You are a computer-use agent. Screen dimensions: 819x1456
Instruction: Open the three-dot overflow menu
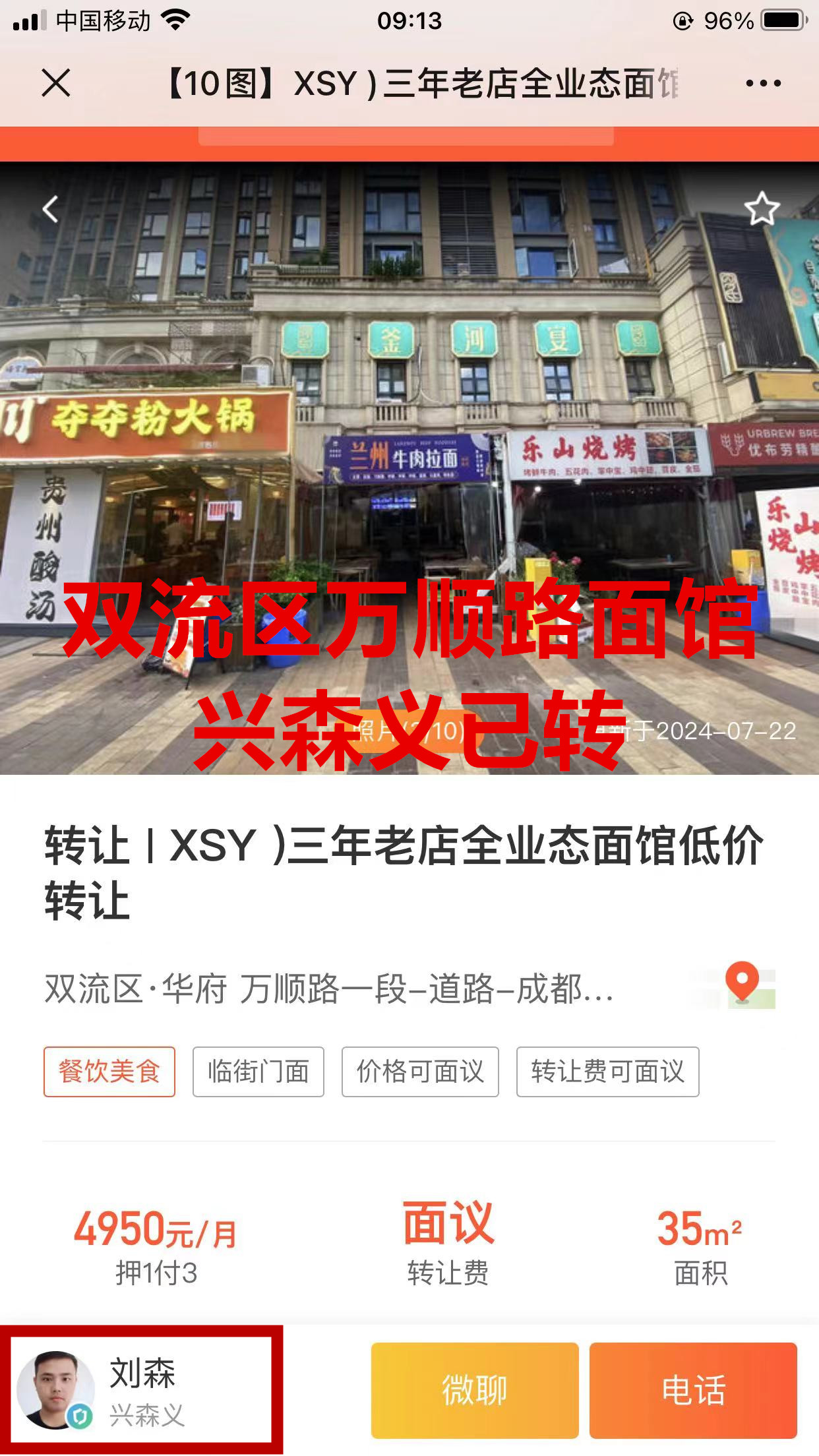click(763, 83)
